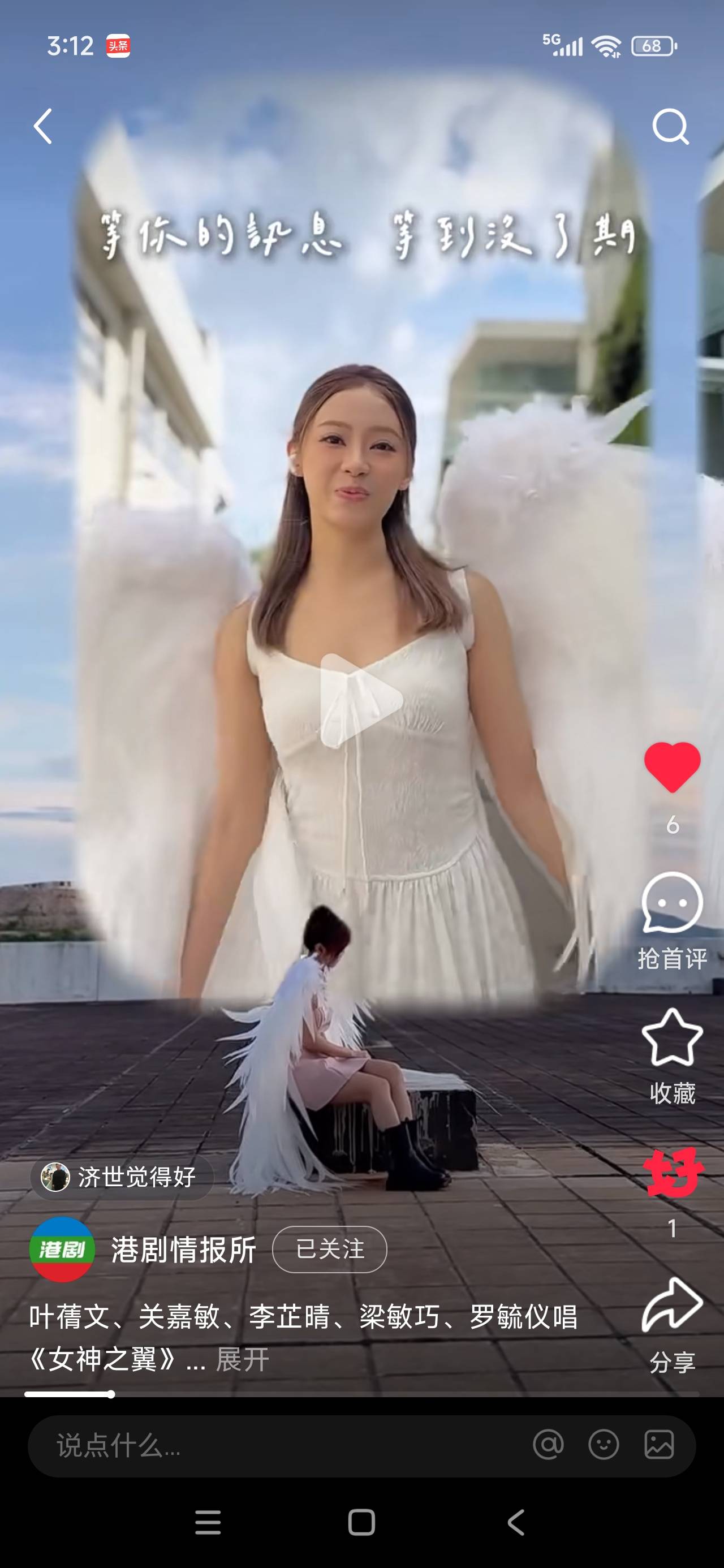Attach an image to the comment
The width and height of the screenshot is (724, 1568).
point(659,1445)
